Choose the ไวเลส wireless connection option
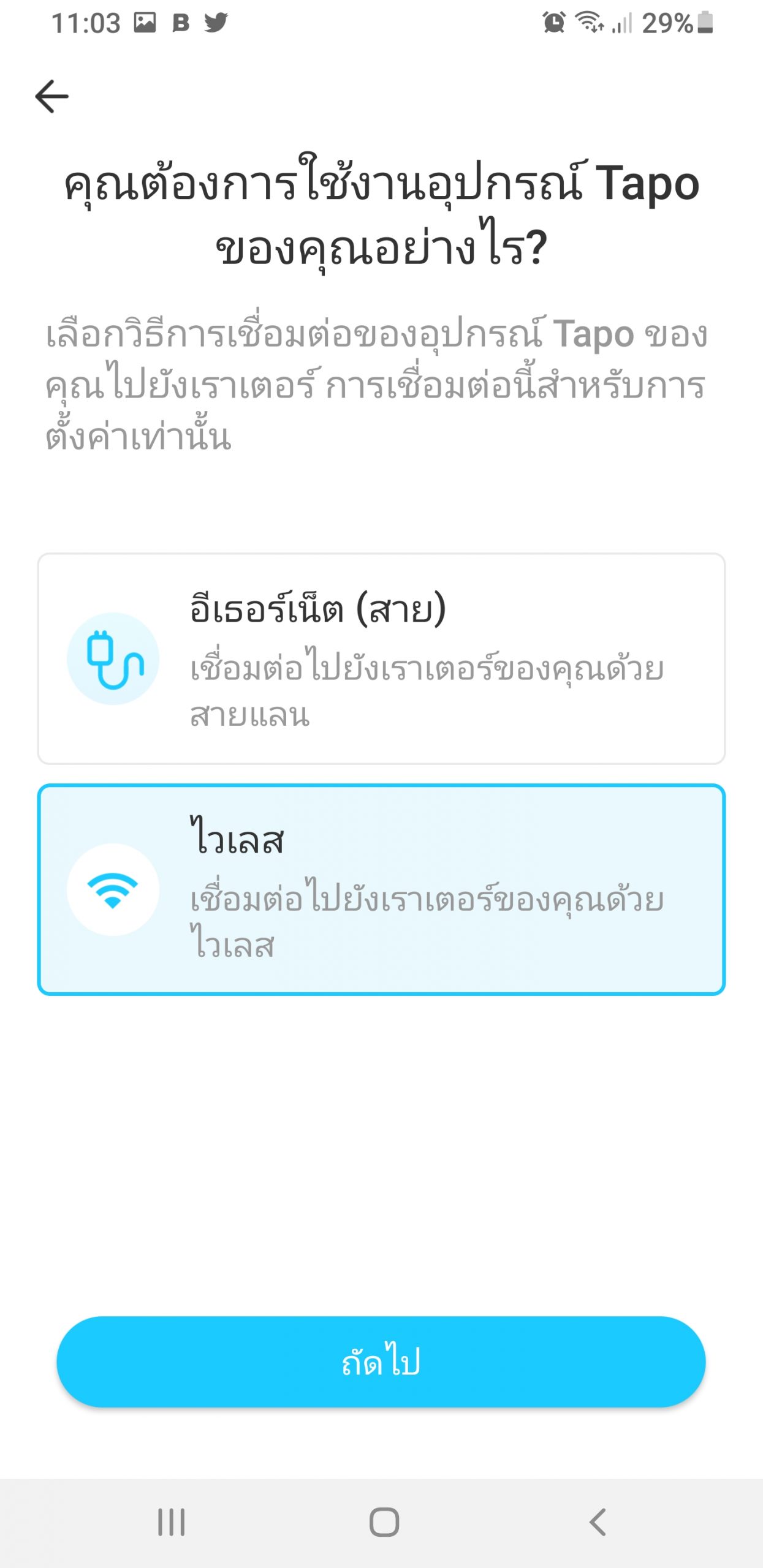This screenshot has height=1568, width=763. [x=381, y=889]
